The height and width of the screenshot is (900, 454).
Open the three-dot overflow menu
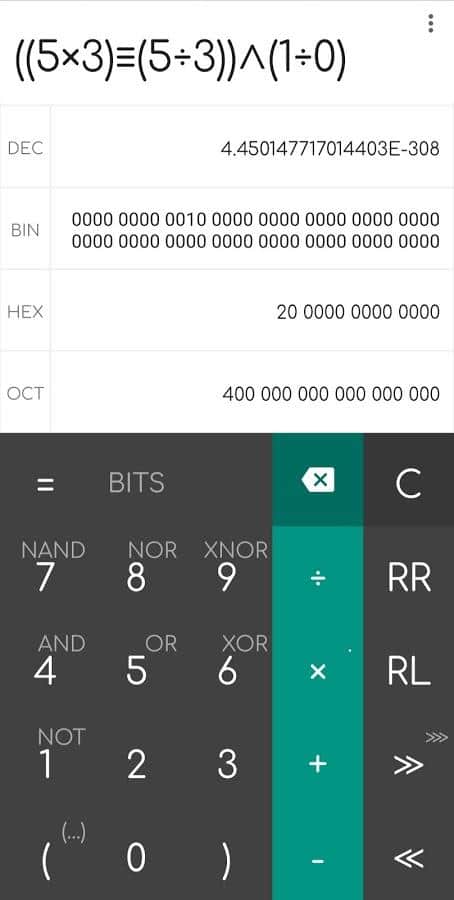[x=430, y=24]
